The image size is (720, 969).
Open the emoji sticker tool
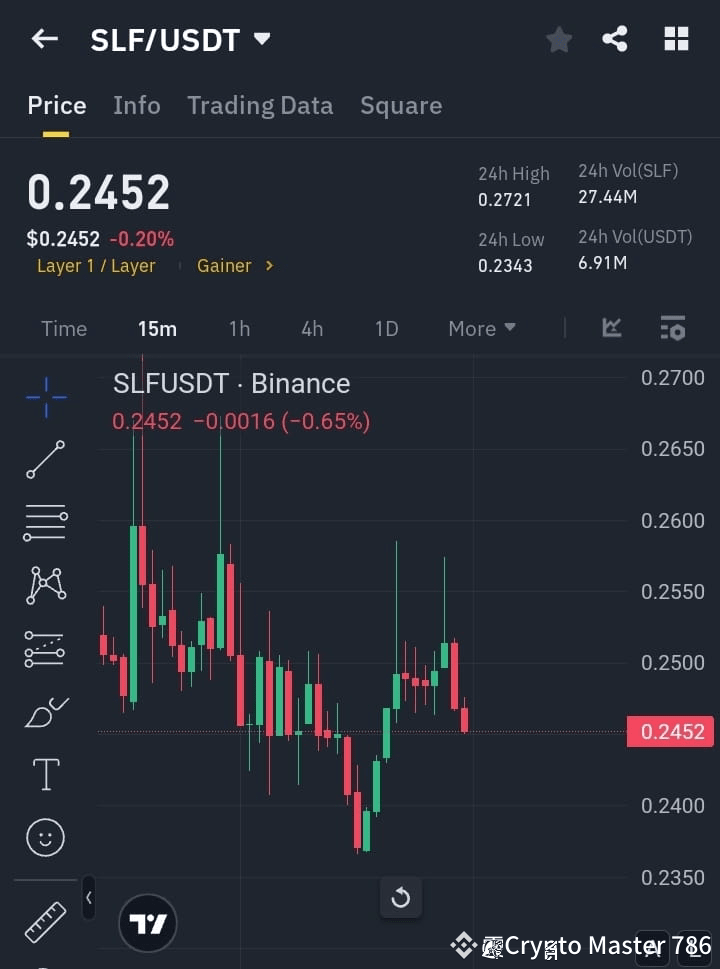click(x=45, y=837)
